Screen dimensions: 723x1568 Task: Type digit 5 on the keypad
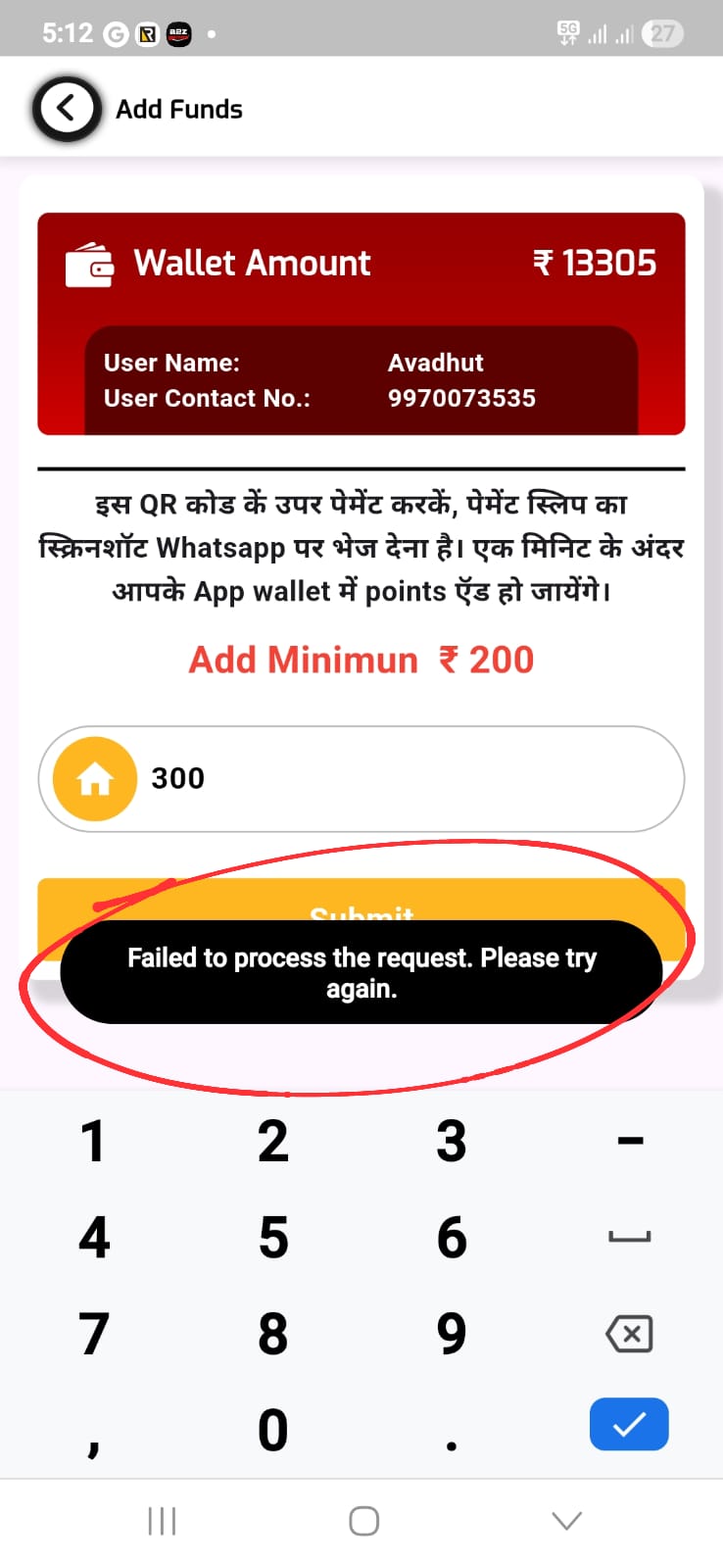[273, 1237]
